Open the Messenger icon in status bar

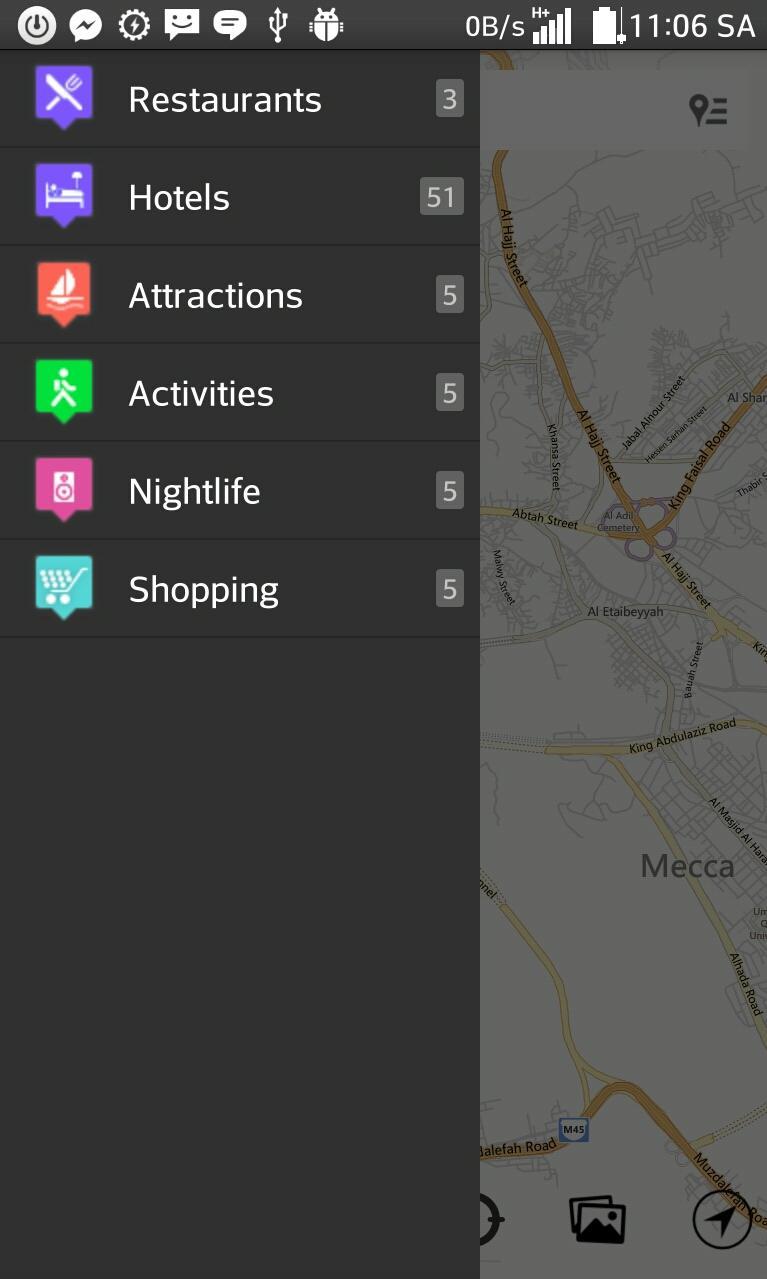pyautogui.click(x=85, y=23)
